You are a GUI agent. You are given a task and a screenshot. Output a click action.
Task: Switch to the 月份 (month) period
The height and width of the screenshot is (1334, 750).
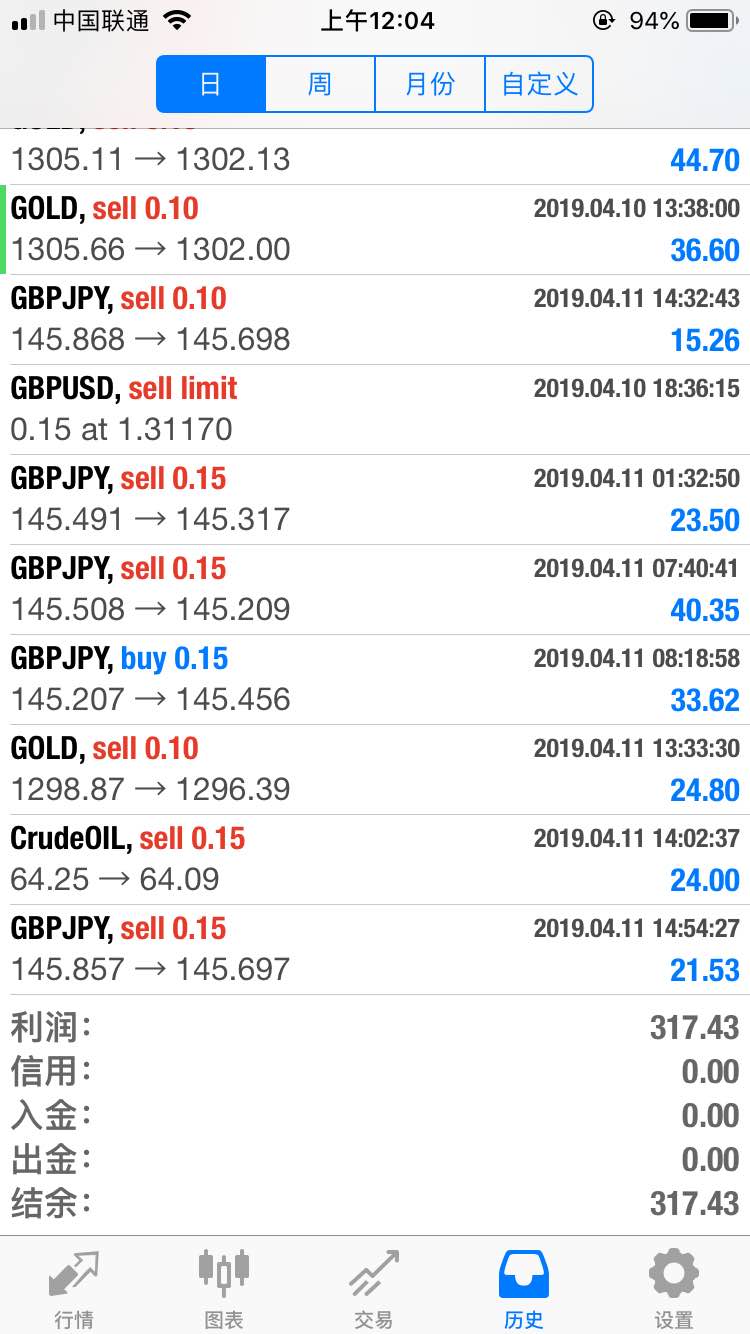pyautogui.click(x=430, y=84)
